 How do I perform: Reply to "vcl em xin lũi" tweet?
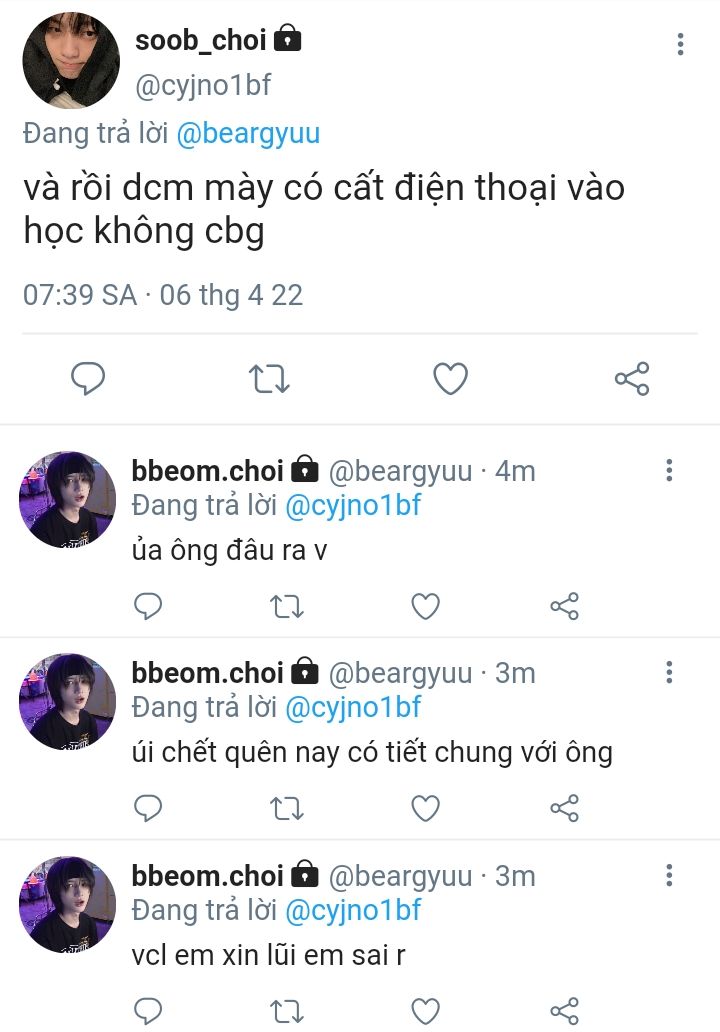pos(148,1010)
